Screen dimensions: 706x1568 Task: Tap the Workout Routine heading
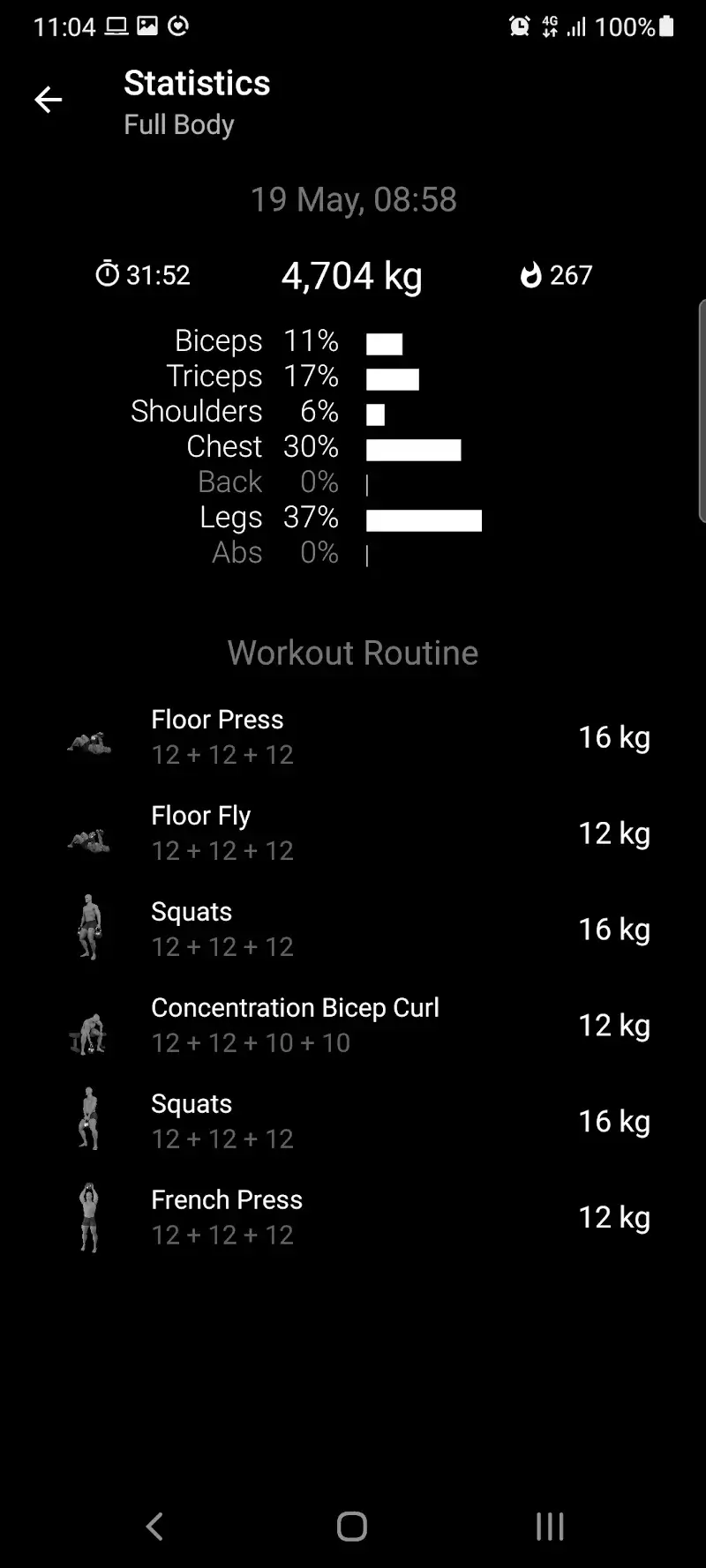(353, 653)
